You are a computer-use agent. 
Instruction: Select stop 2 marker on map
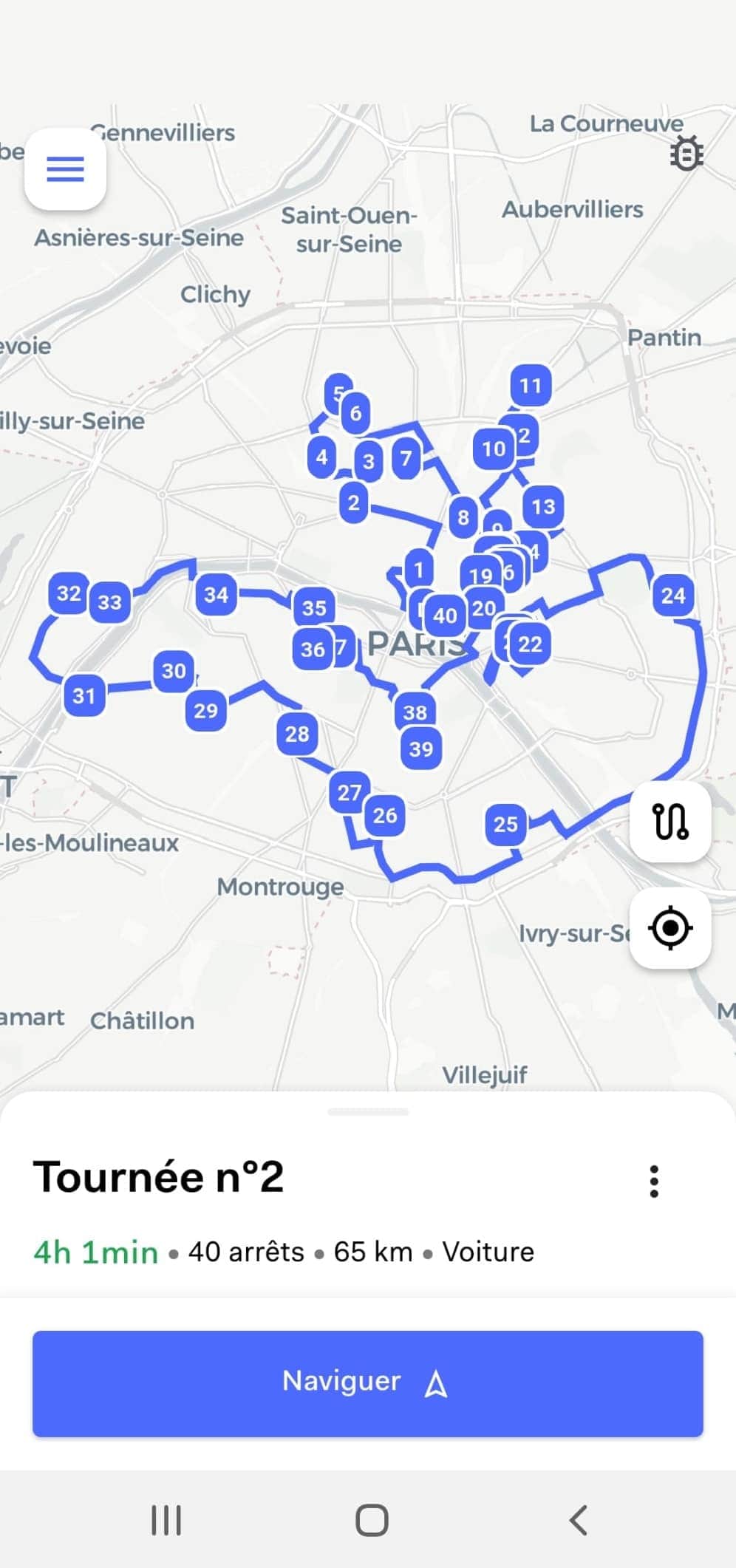[x=353, y=502]
